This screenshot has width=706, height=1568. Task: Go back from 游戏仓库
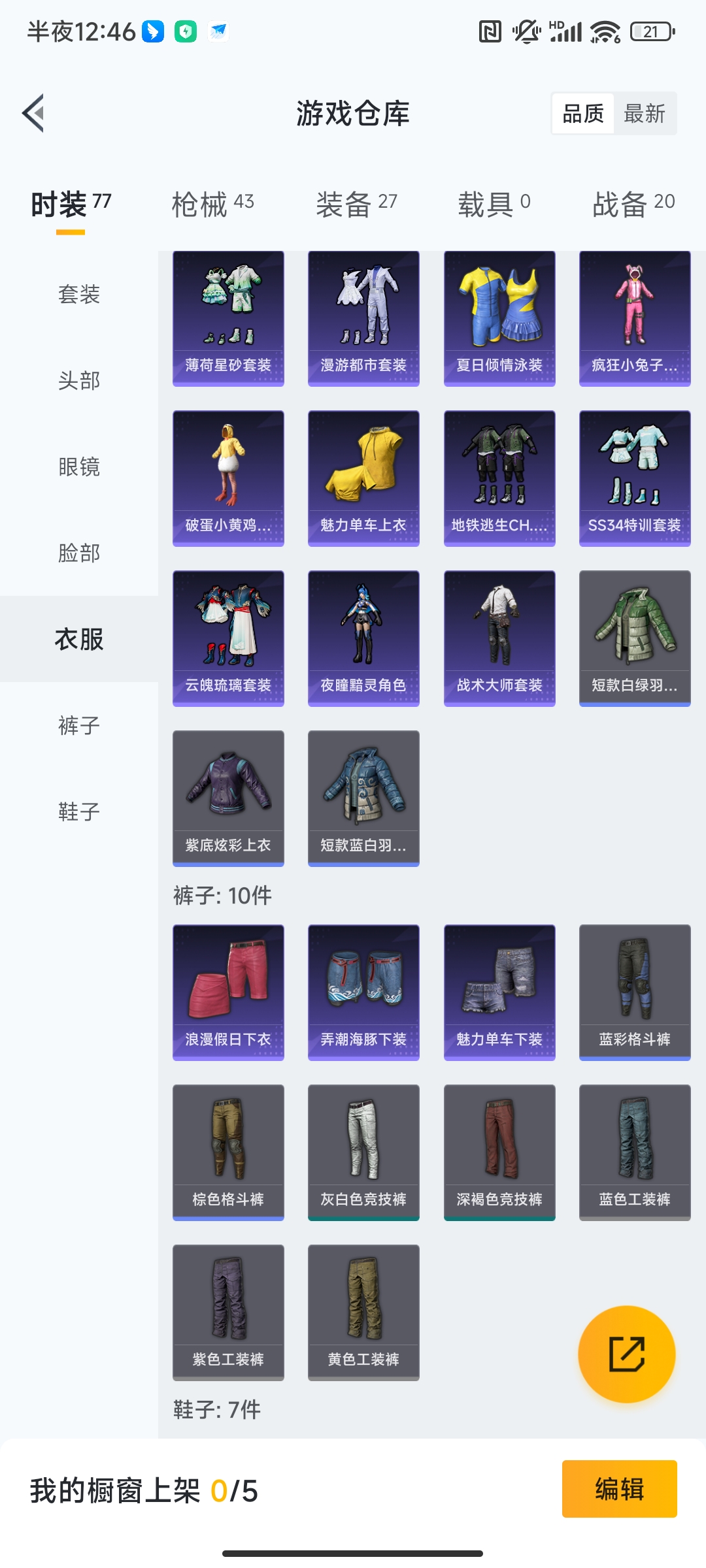(34, 113)
